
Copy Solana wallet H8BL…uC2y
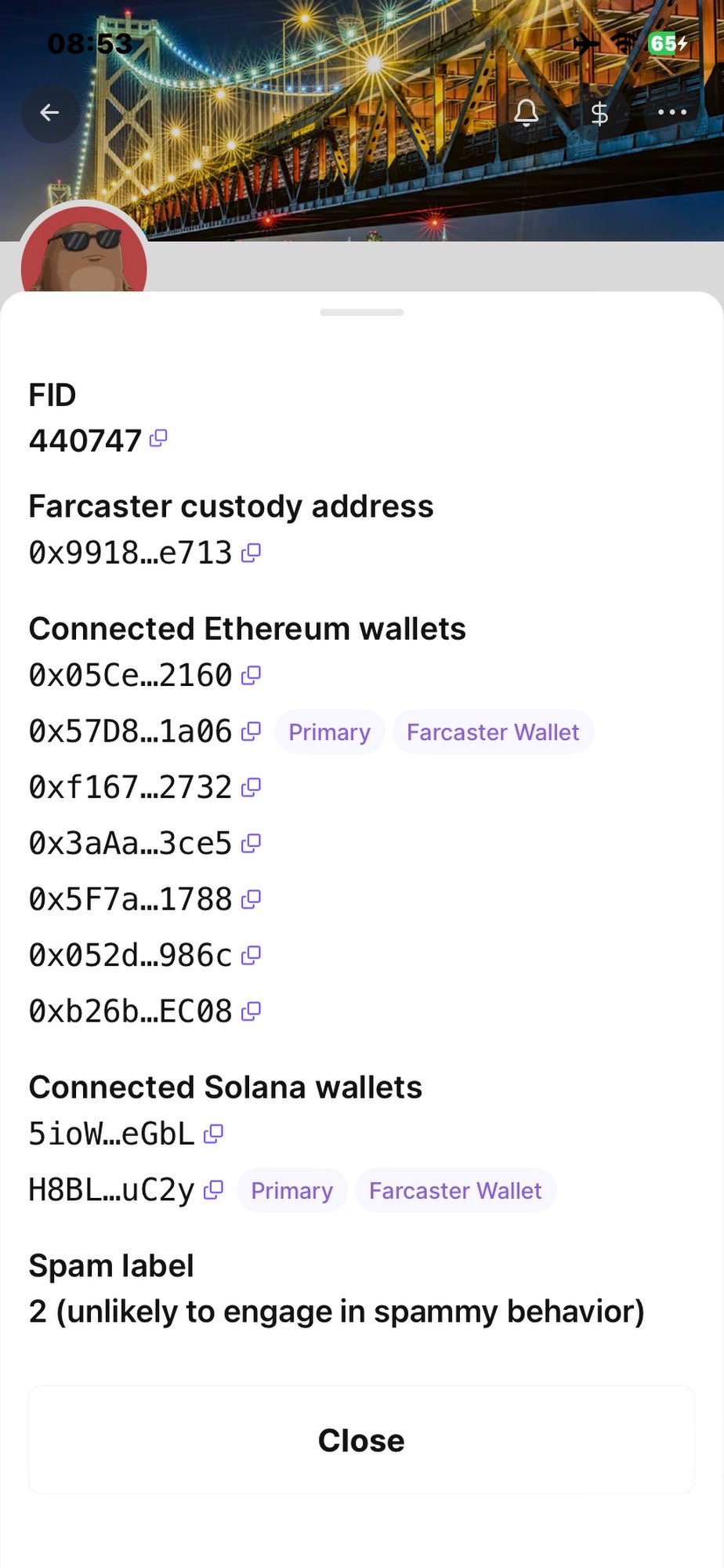click(213, 1190)
